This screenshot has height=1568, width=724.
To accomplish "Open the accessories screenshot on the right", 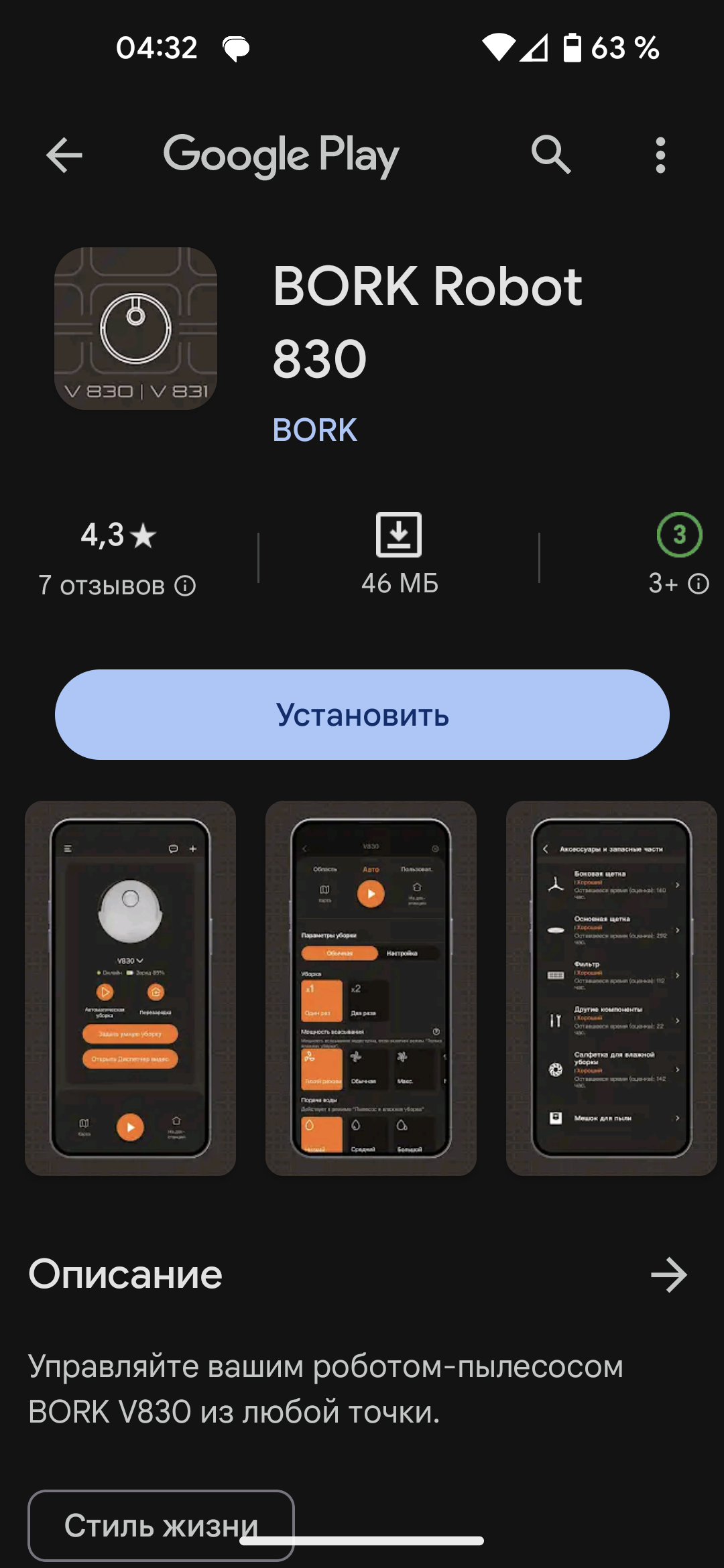I will tap(611, 992).
